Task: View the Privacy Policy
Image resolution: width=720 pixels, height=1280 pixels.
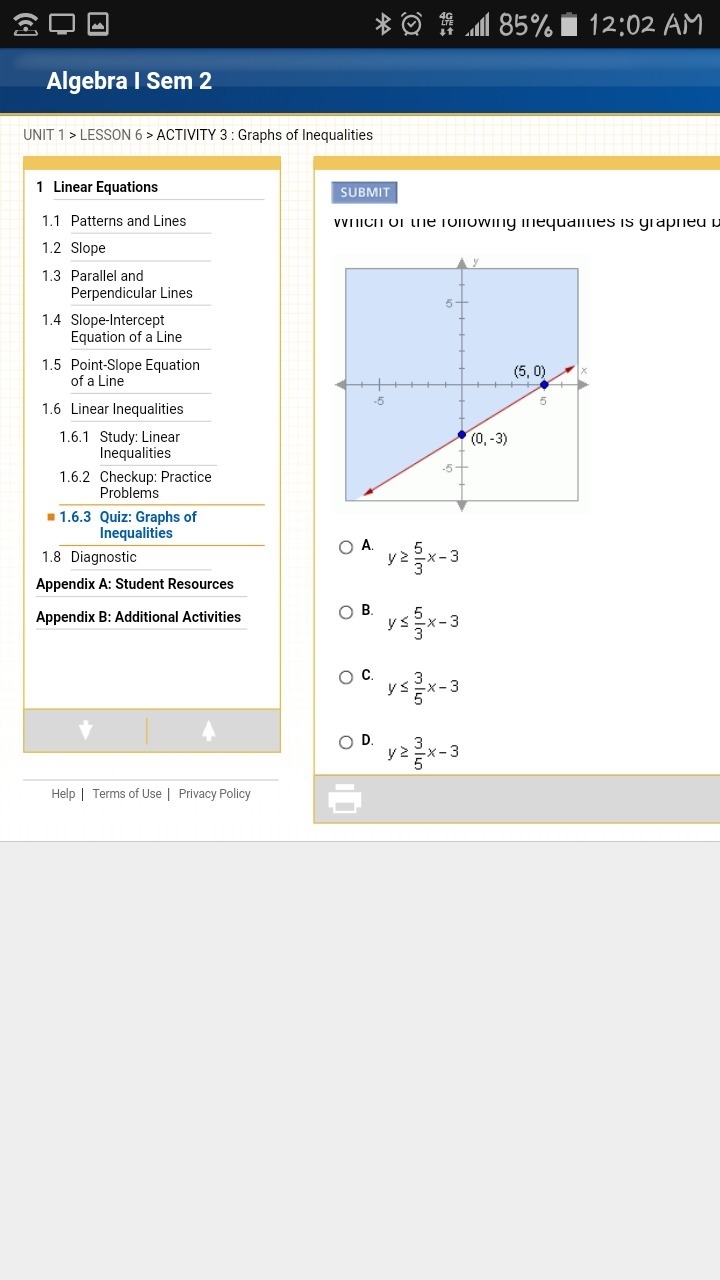Action: 215,794
